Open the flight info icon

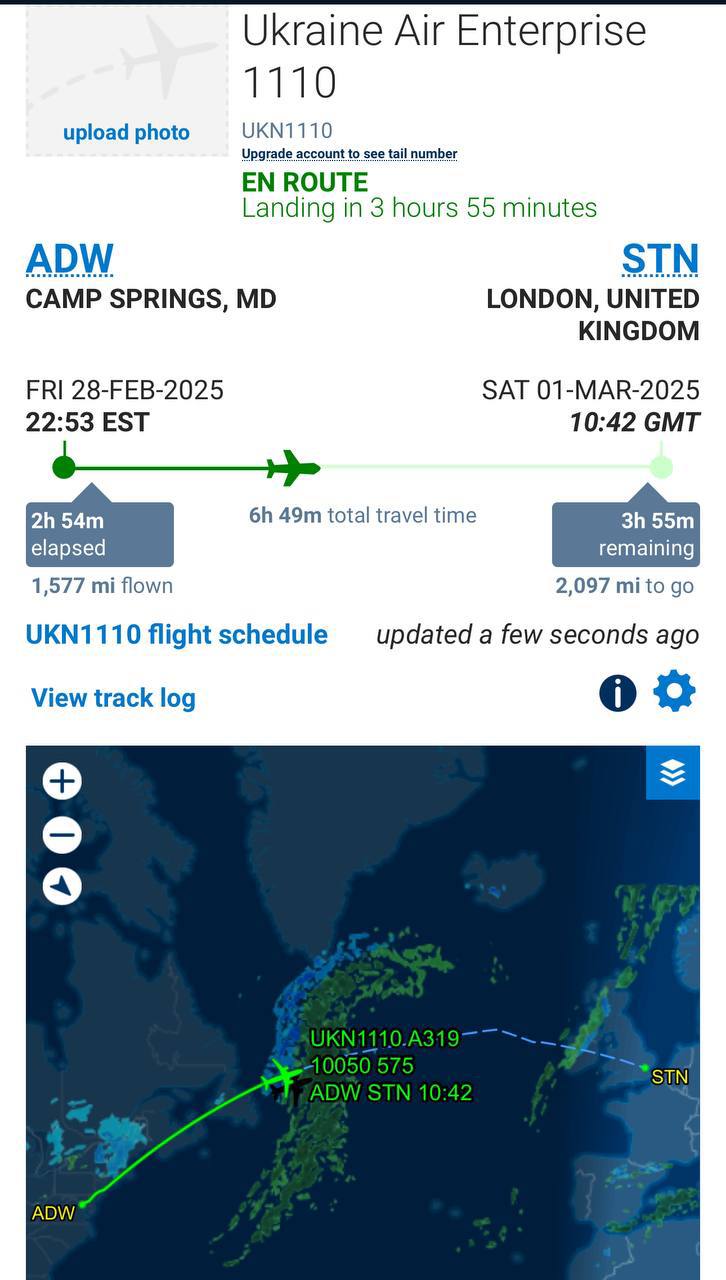tap(618, 693)
